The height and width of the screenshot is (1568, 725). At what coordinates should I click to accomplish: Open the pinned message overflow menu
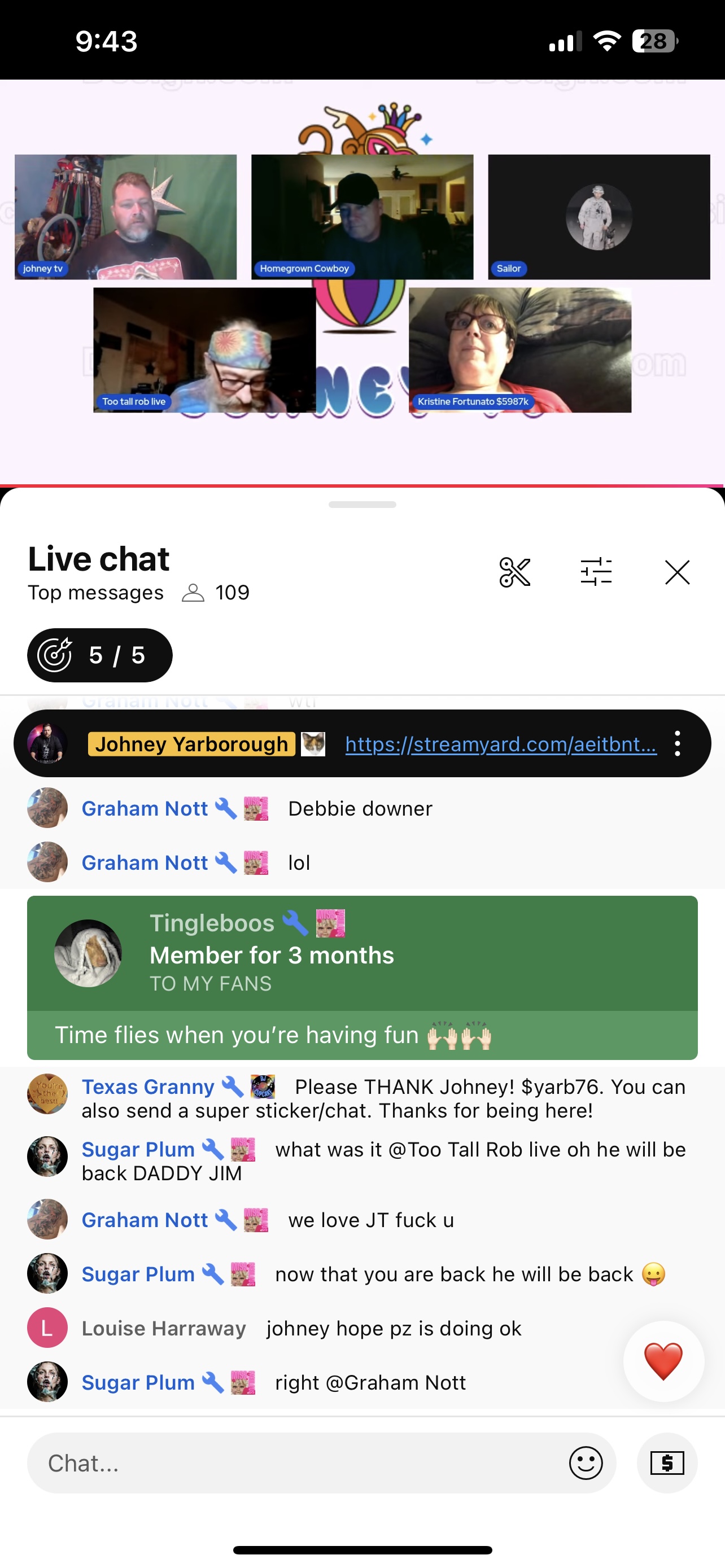[678, 744]
